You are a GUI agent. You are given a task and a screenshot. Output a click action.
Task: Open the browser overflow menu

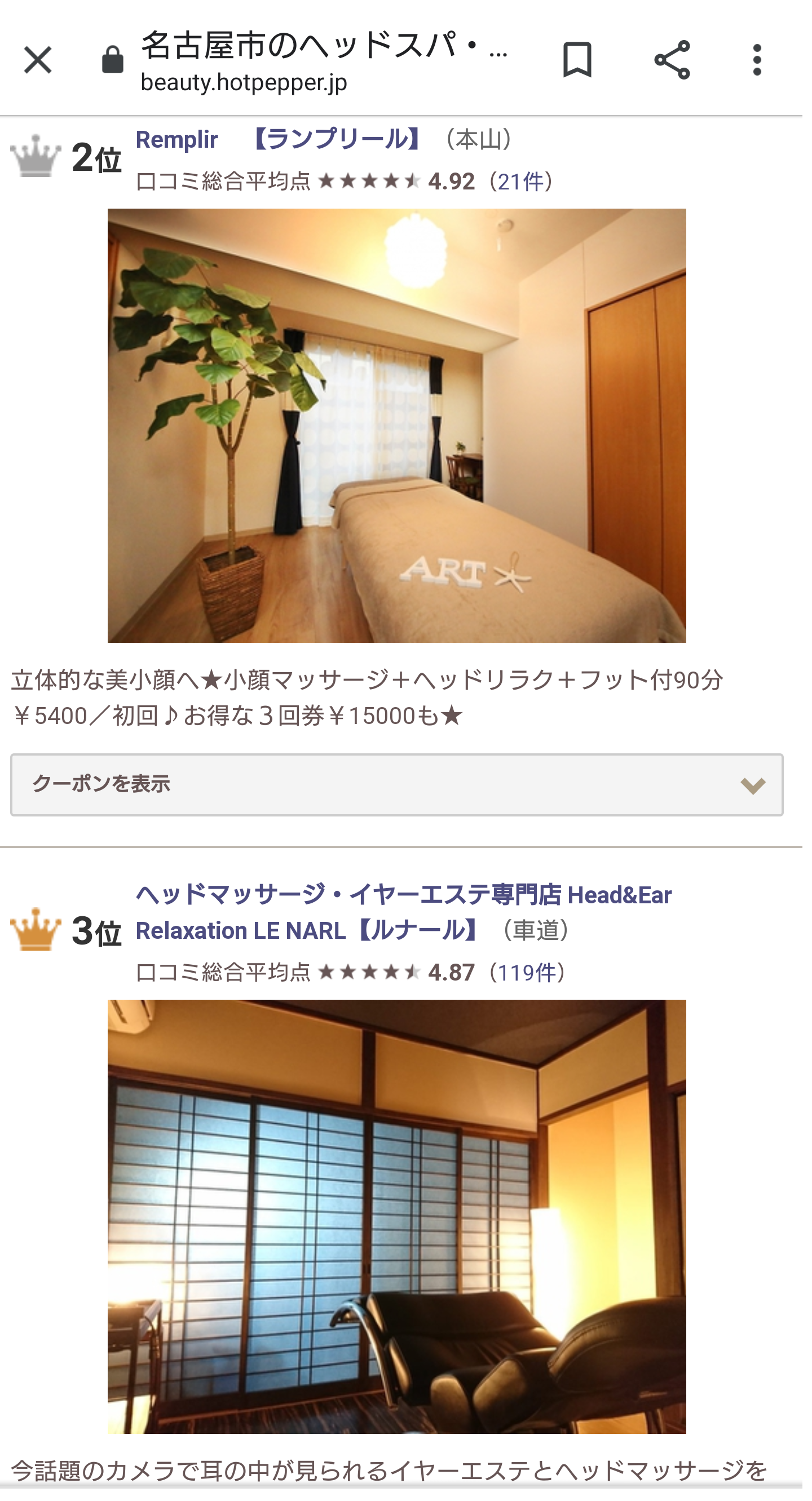pos(757,60)
